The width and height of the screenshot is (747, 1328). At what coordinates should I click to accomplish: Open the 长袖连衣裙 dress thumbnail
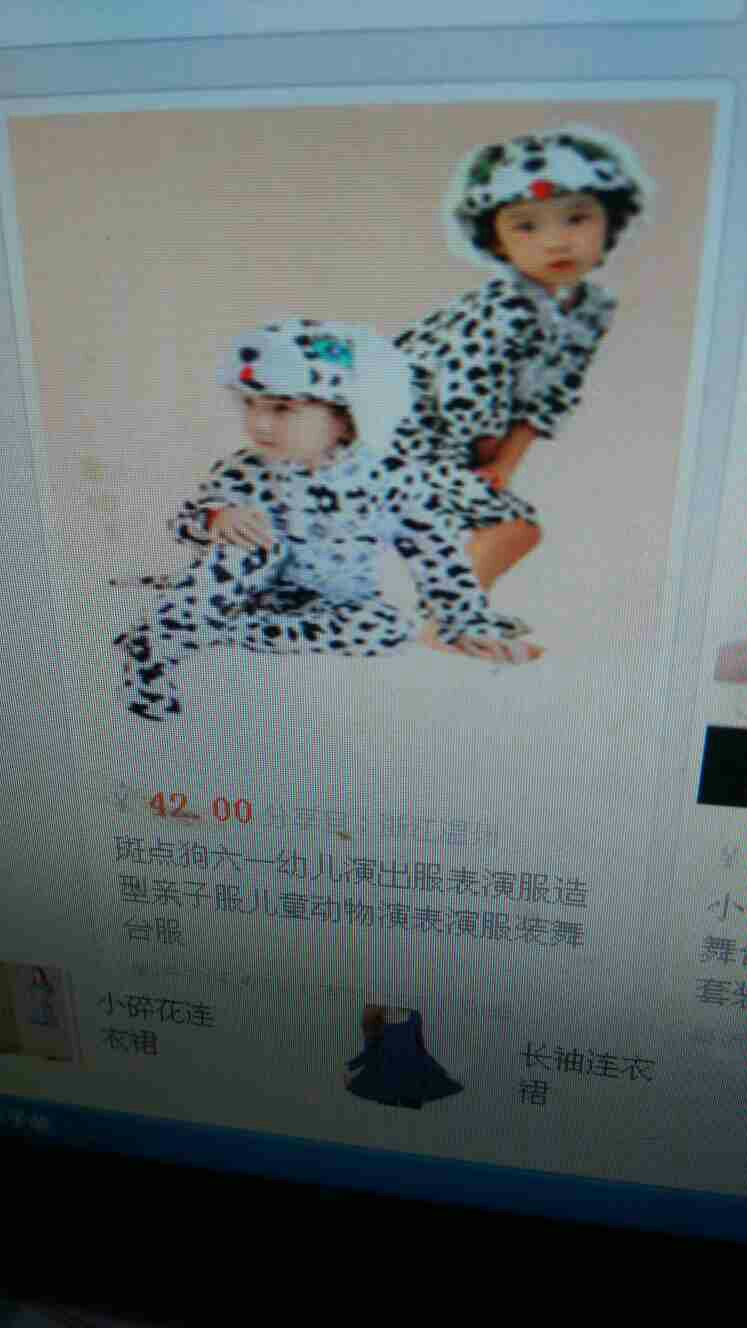pyautogui.click(x=401, y=1059)
